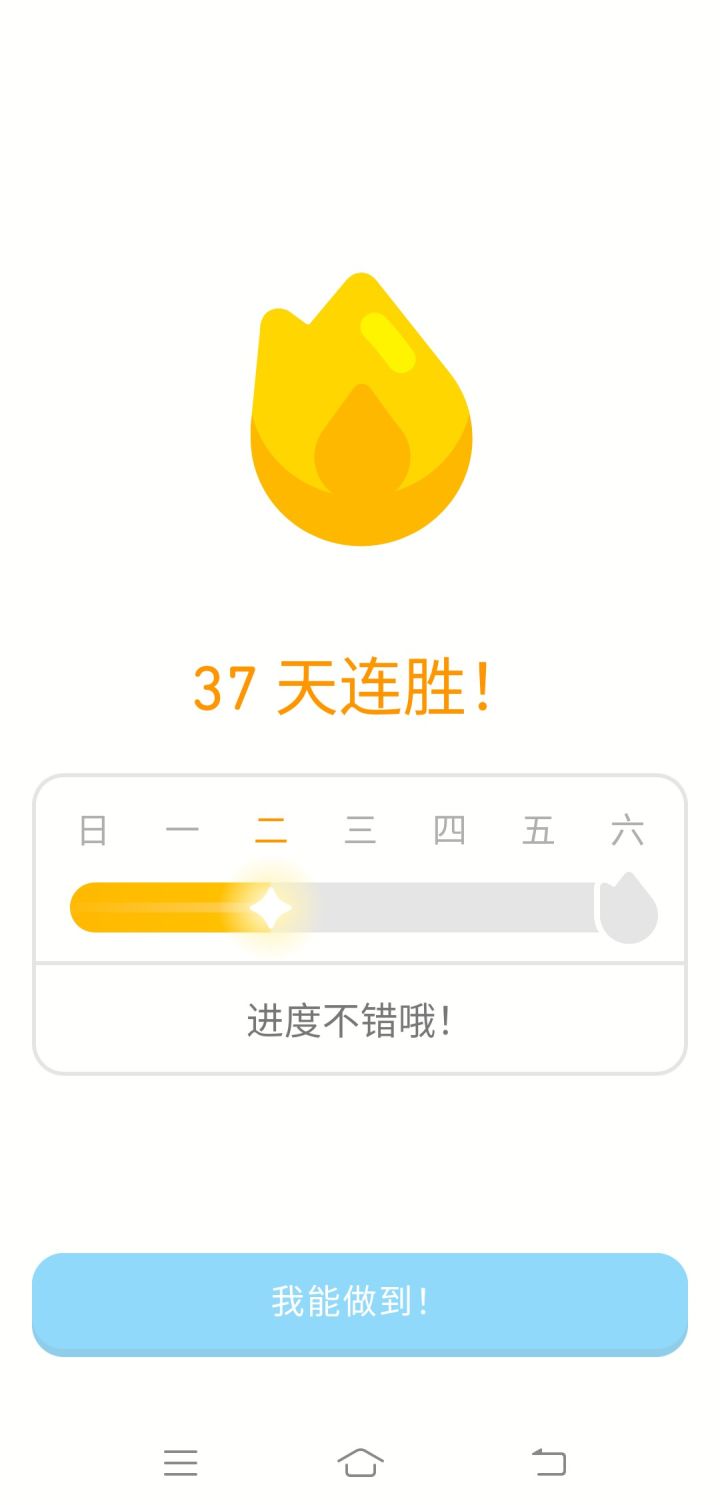Open the recent apps menu
The height and width of the screenshot is (1505, 720).
(181, 1462)
